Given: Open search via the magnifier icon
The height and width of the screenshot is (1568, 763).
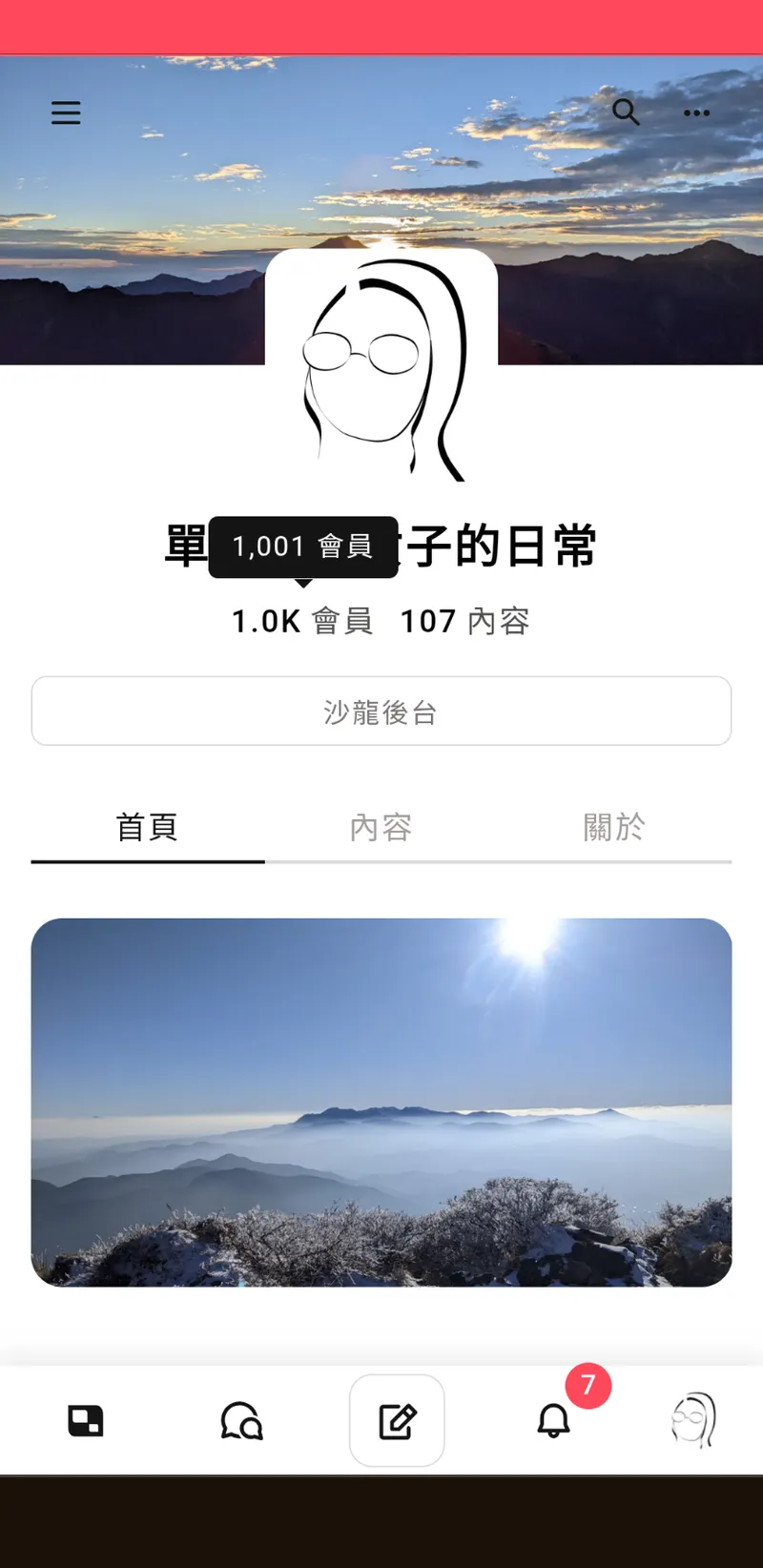Looking at the screenshot, I should [625, 112].
